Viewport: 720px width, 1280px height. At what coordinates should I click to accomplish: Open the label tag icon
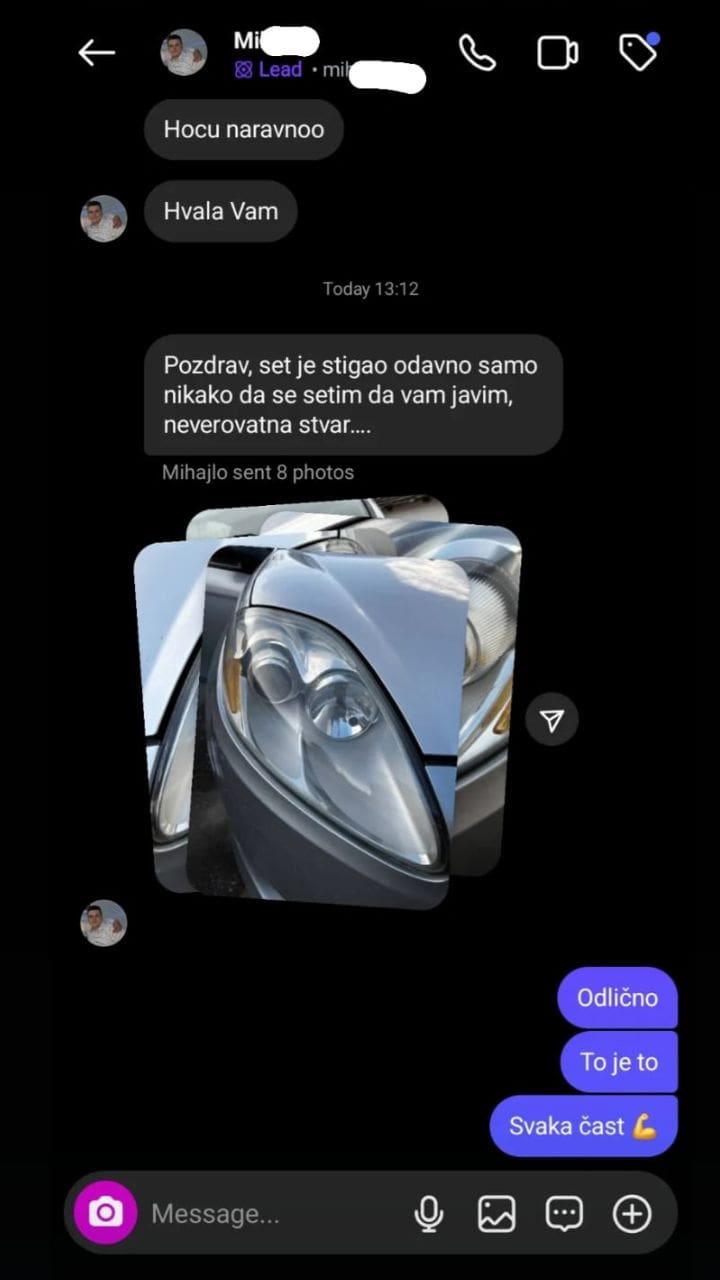637,53
